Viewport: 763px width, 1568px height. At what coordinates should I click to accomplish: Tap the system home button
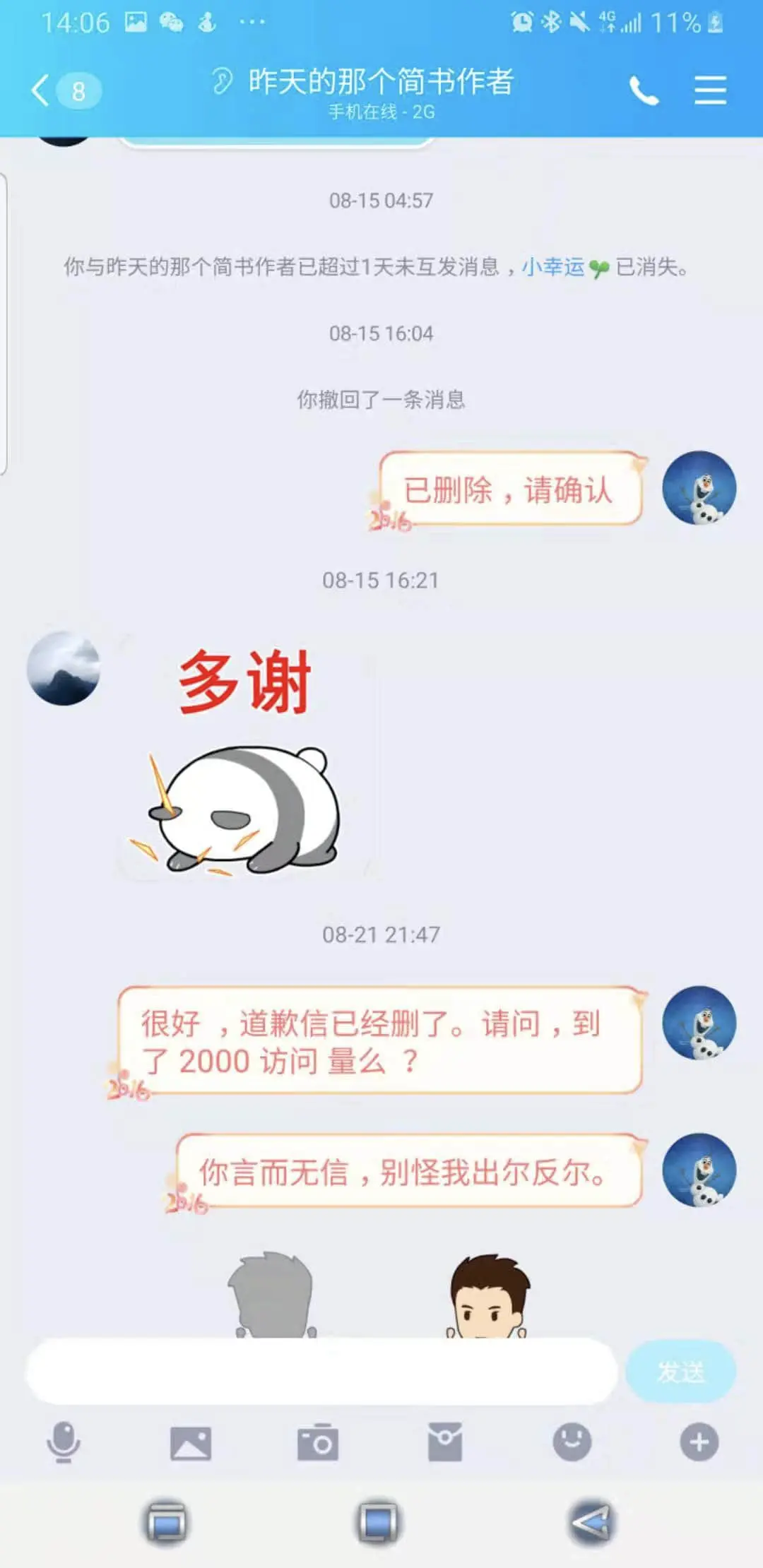[x=378, y=1521]
